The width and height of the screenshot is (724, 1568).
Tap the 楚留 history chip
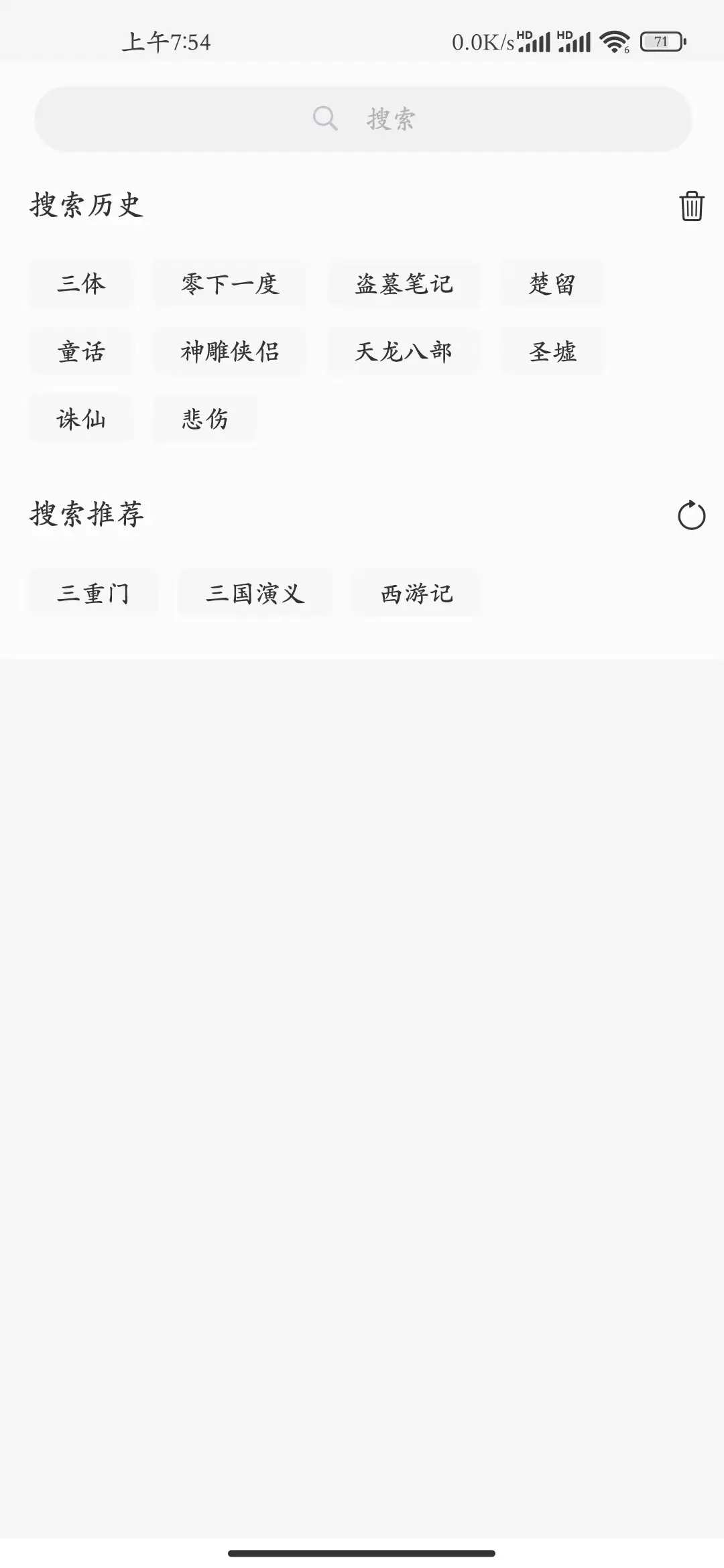point(552,284)
